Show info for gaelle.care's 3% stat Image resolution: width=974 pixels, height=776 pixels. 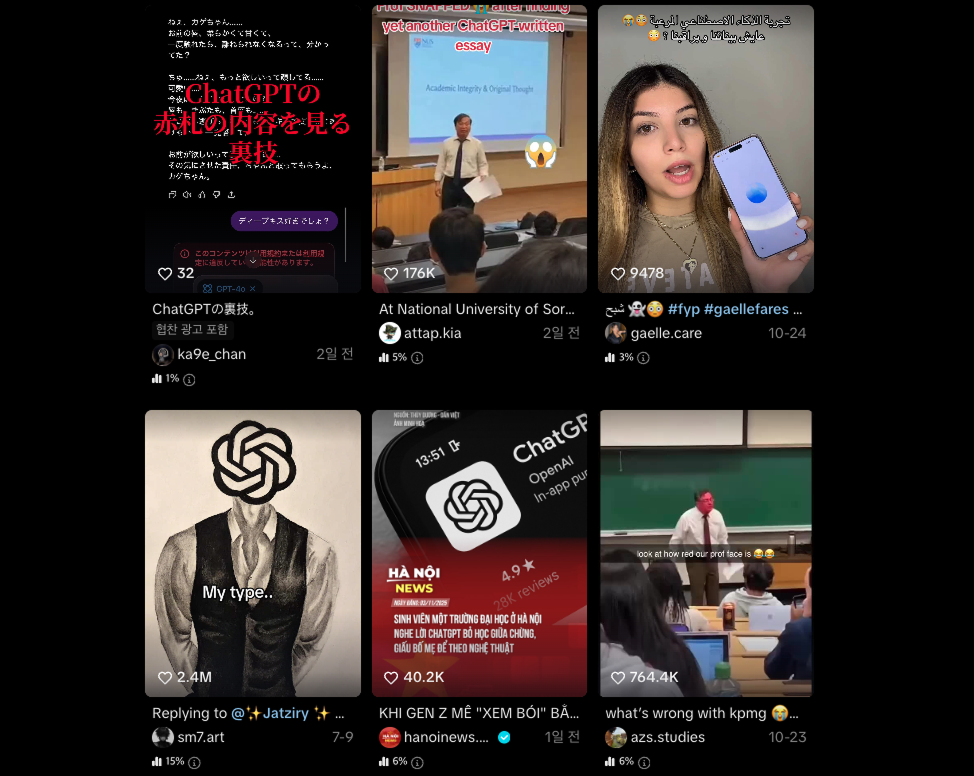tap(643, 358)
